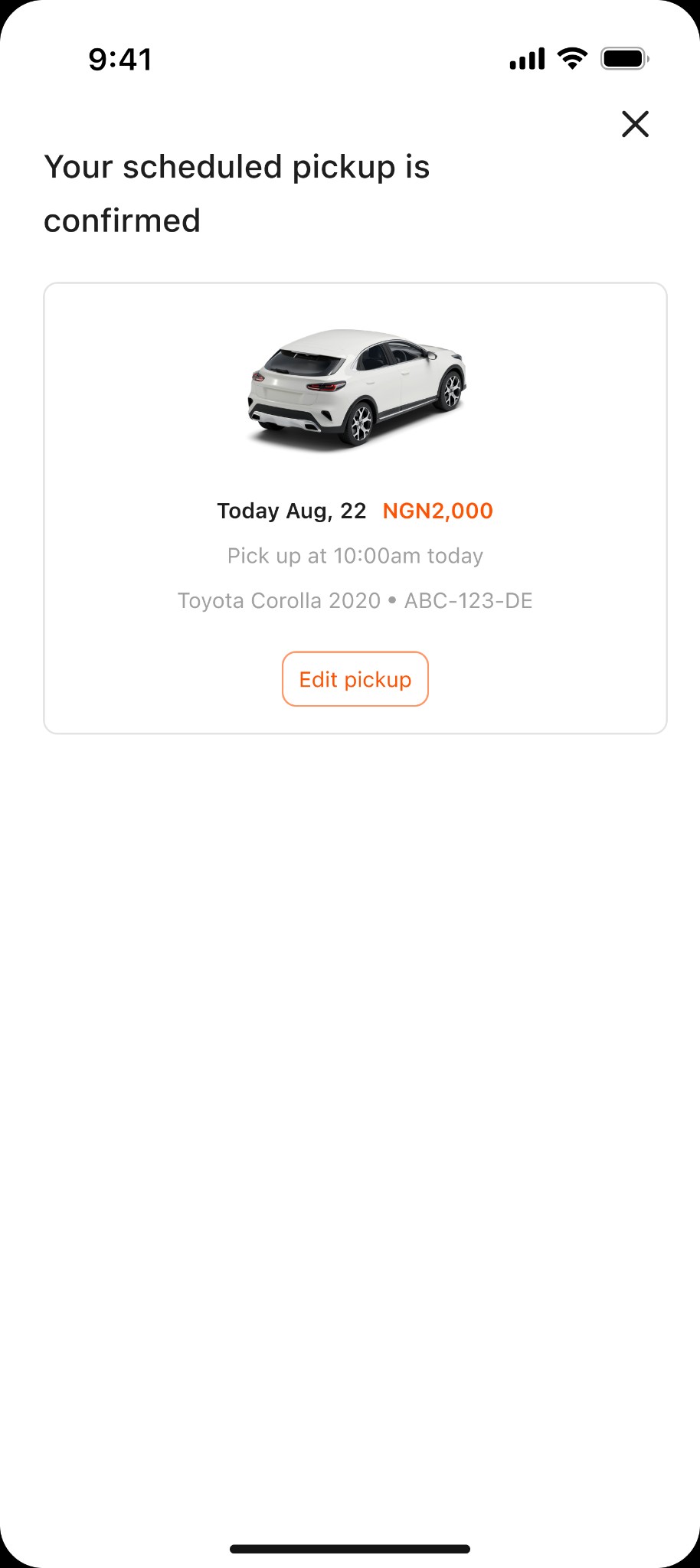Tap inside the Edit pickup button border
700x1568 pixels.
pos(355,678)
